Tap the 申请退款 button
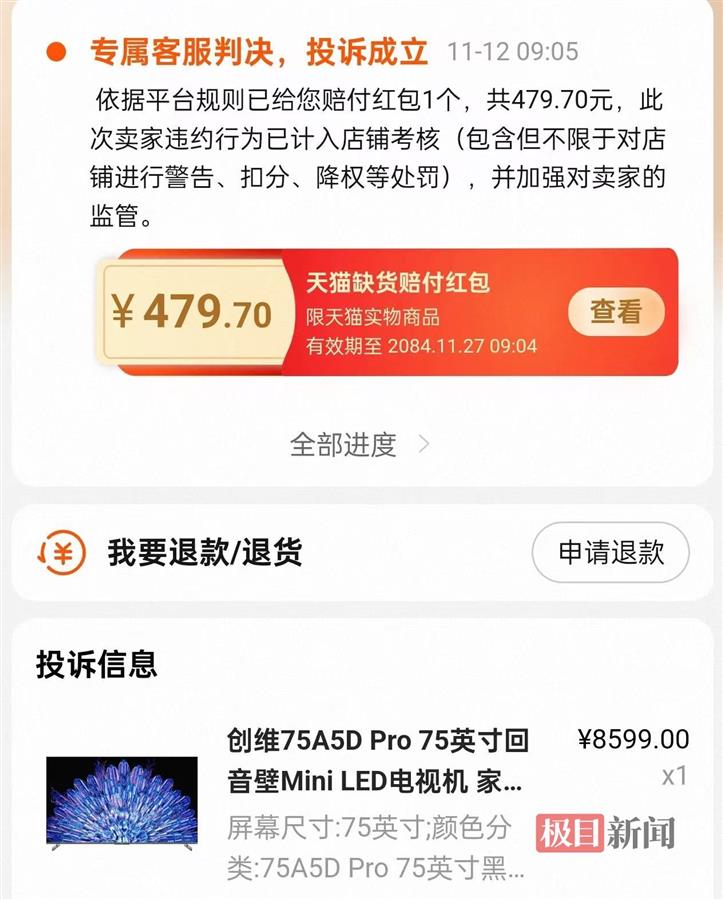 pos(610,552)
